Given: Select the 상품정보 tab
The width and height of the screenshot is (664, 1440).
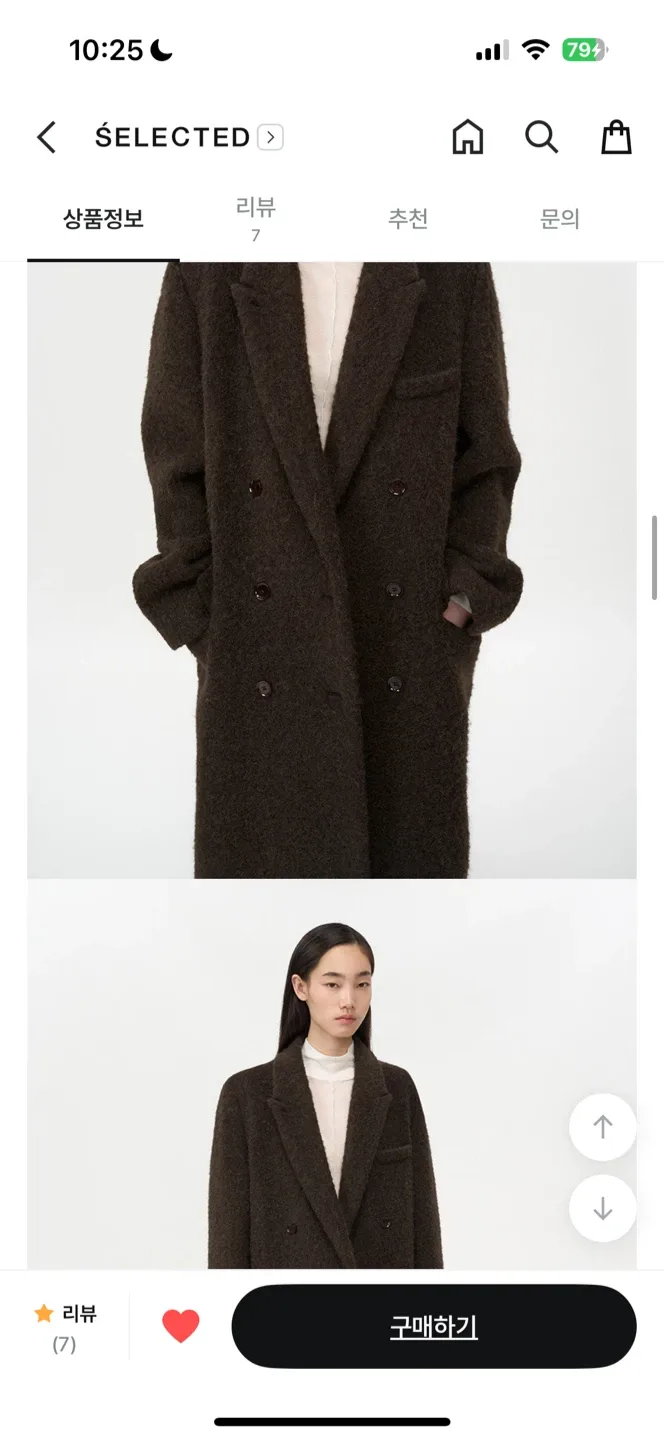Looking at the screenshot, I should click(104, 219).
